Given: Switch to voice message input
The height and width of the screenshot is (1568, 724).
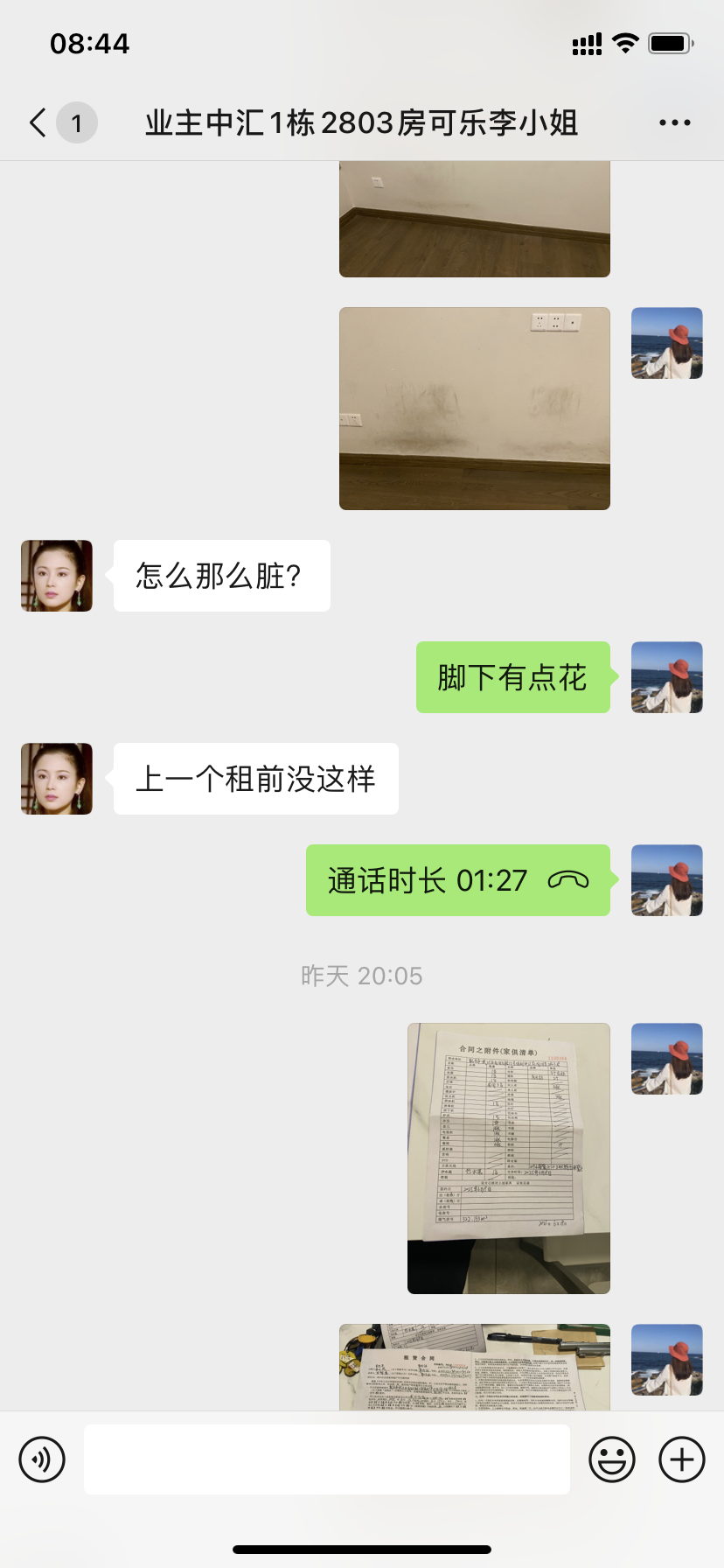Looking at the screenshot, I should point(42,1459).
